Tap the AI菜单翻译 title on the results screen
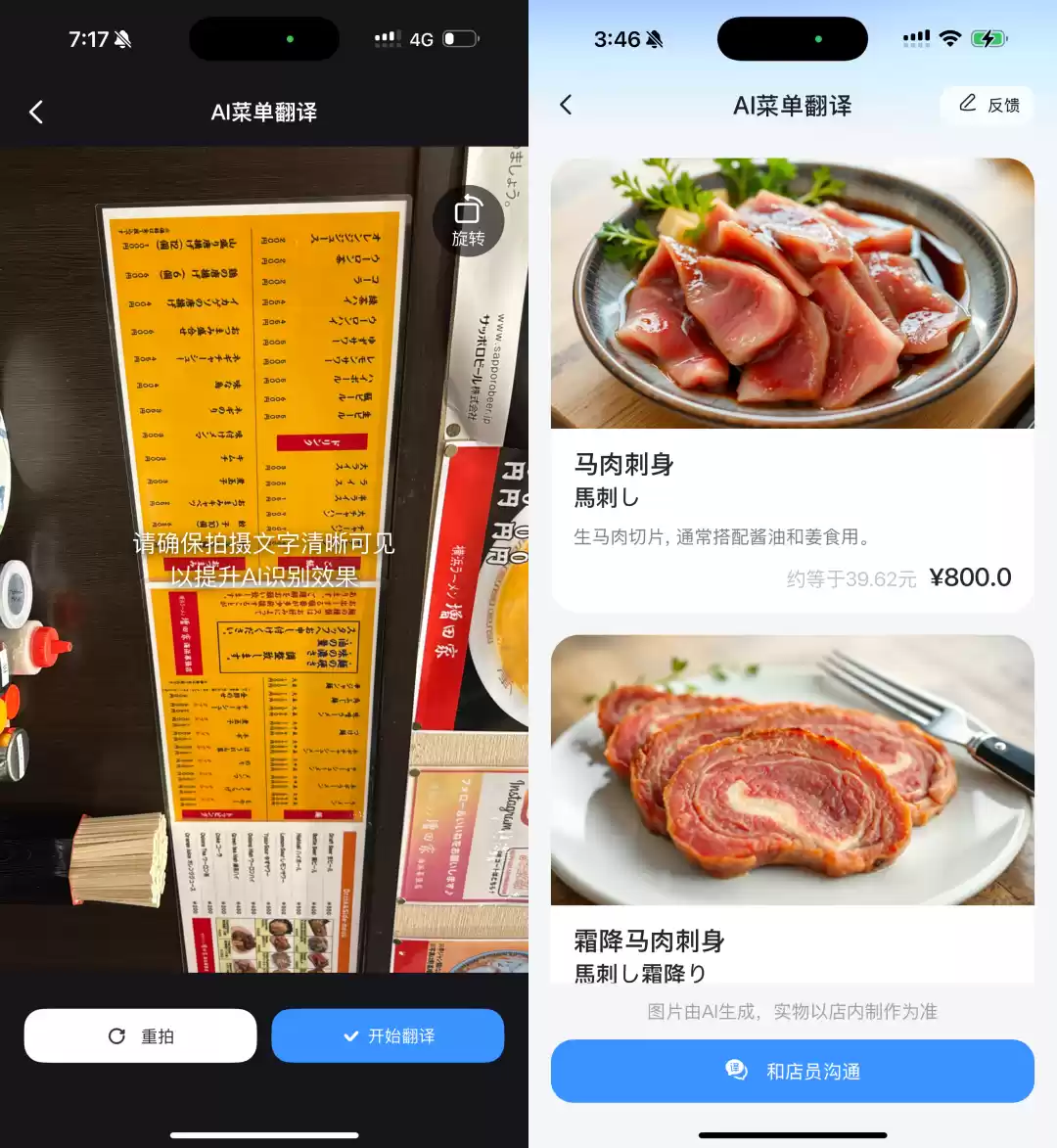This screenshot has width=1057, height=1148. coord(793,105)
